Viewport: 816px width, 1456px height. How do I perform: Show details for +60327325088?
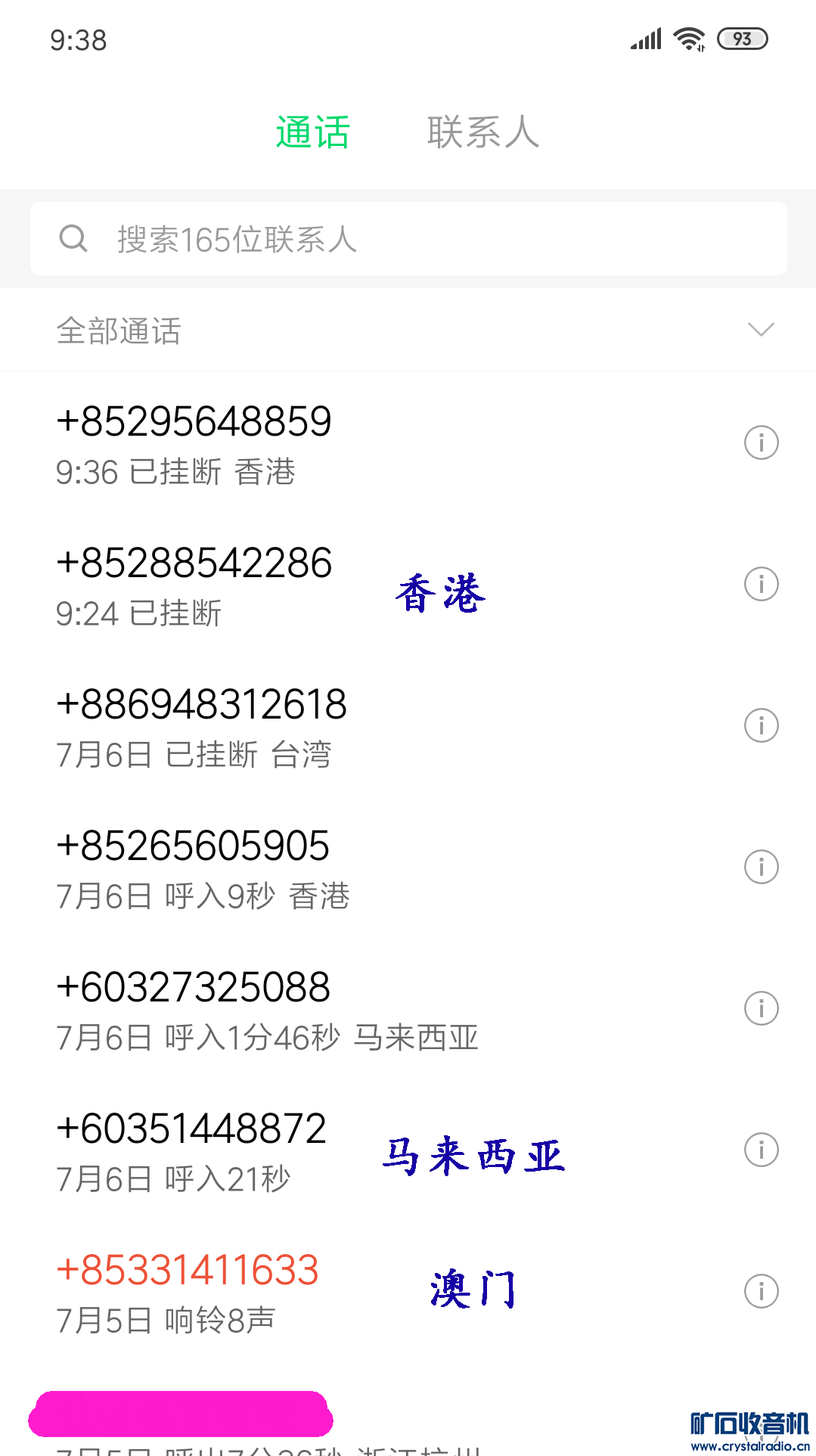coord(761,1008)
